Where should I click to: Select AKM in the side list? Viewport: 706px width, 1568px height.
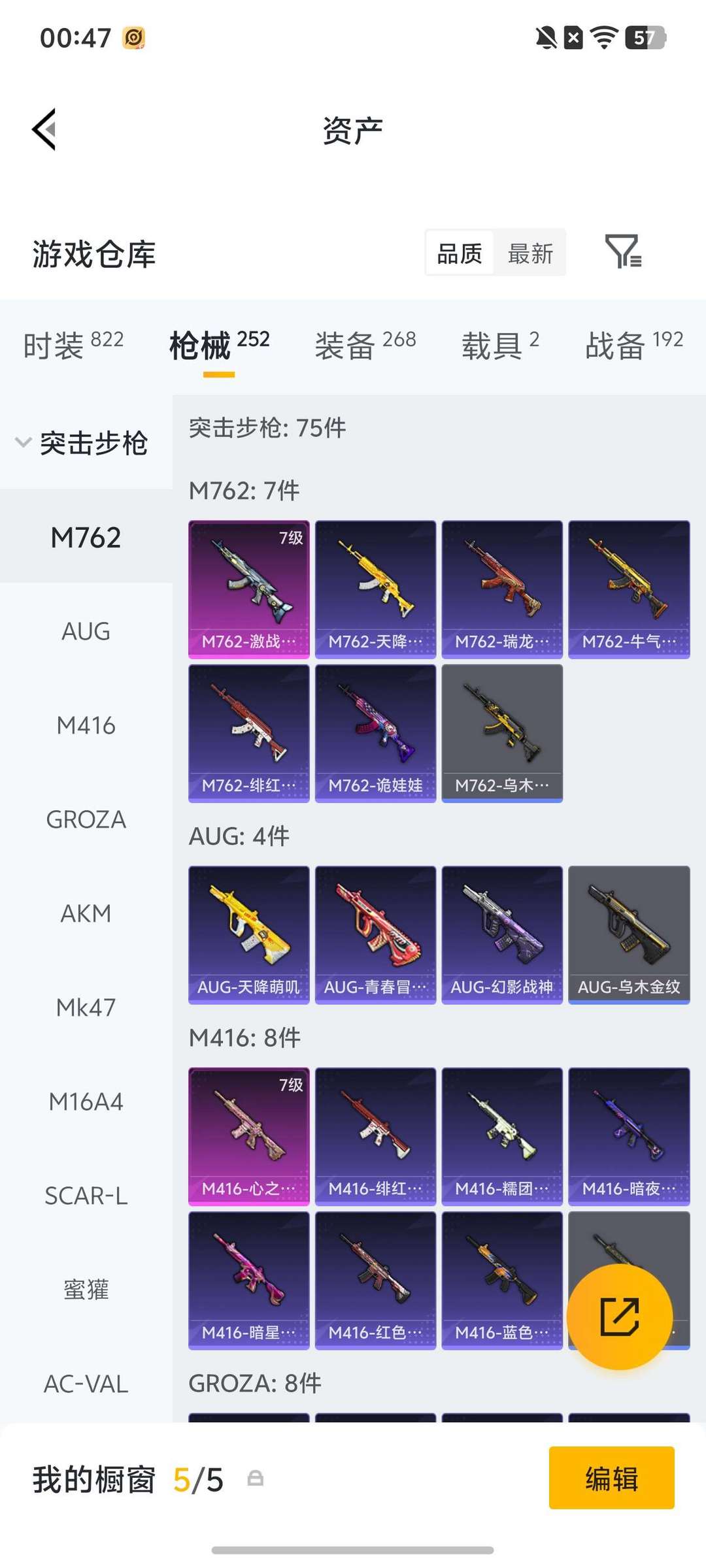point(86,913)
